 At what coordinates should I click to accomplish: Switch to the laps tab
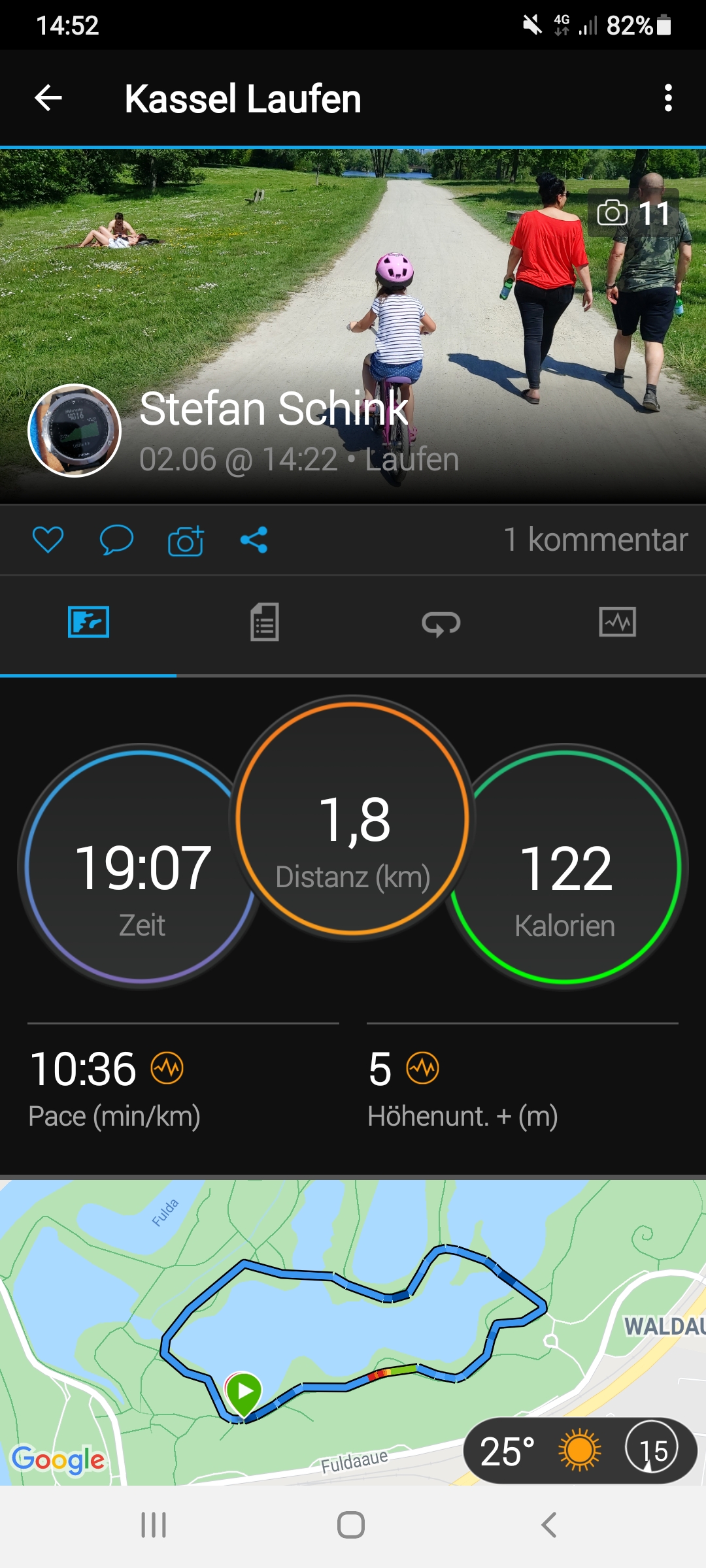click(441, 623)
